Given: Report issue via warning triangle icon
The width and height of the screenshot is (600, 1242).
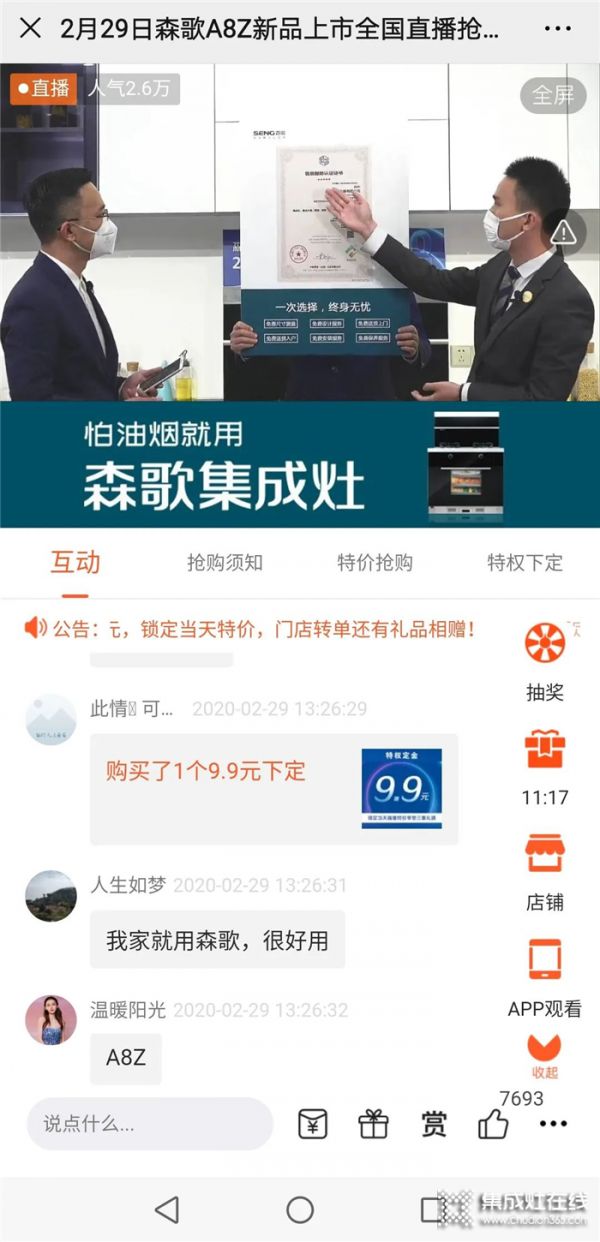Looking at the screenshot, I should pos(564,233).
